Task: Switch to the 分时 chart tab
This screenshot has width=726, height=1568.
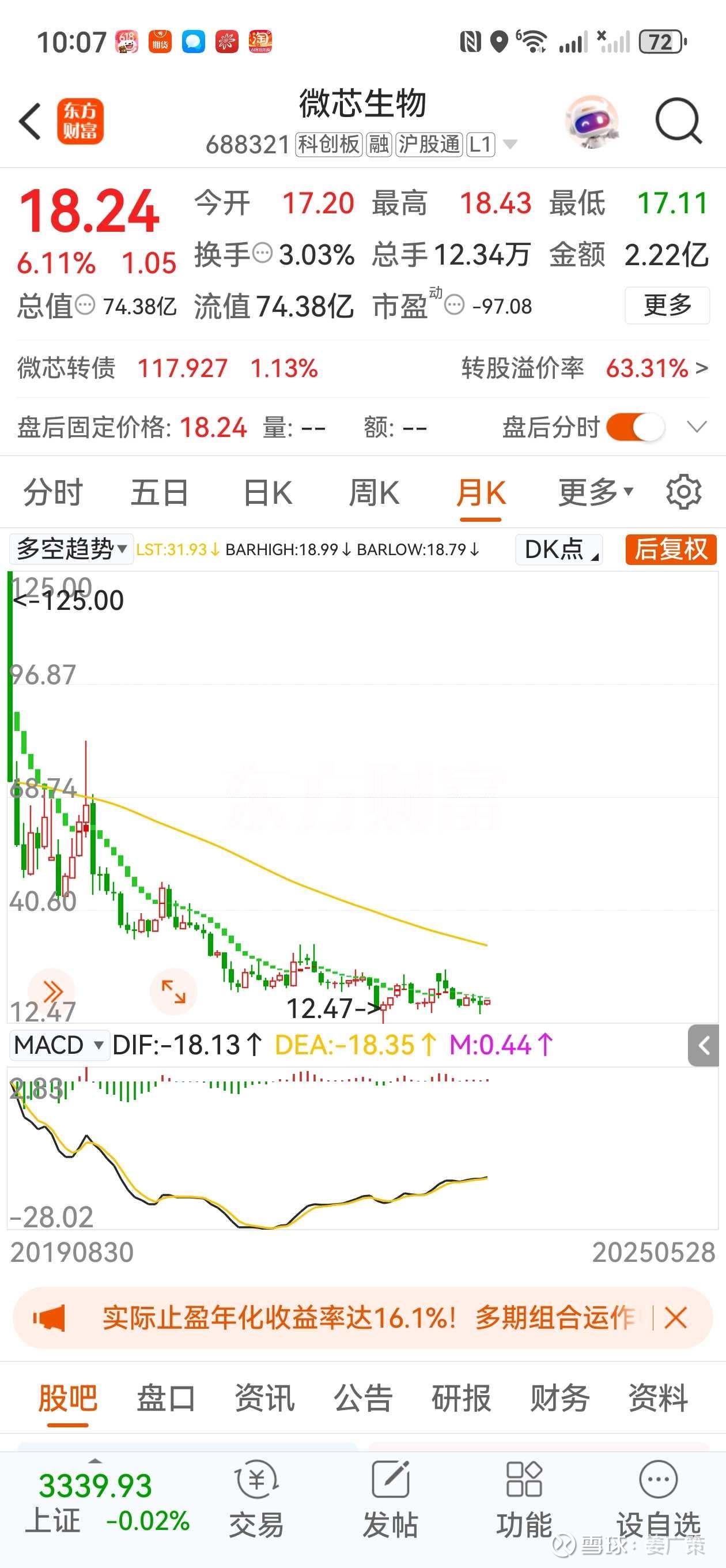Action: point(53,492)
